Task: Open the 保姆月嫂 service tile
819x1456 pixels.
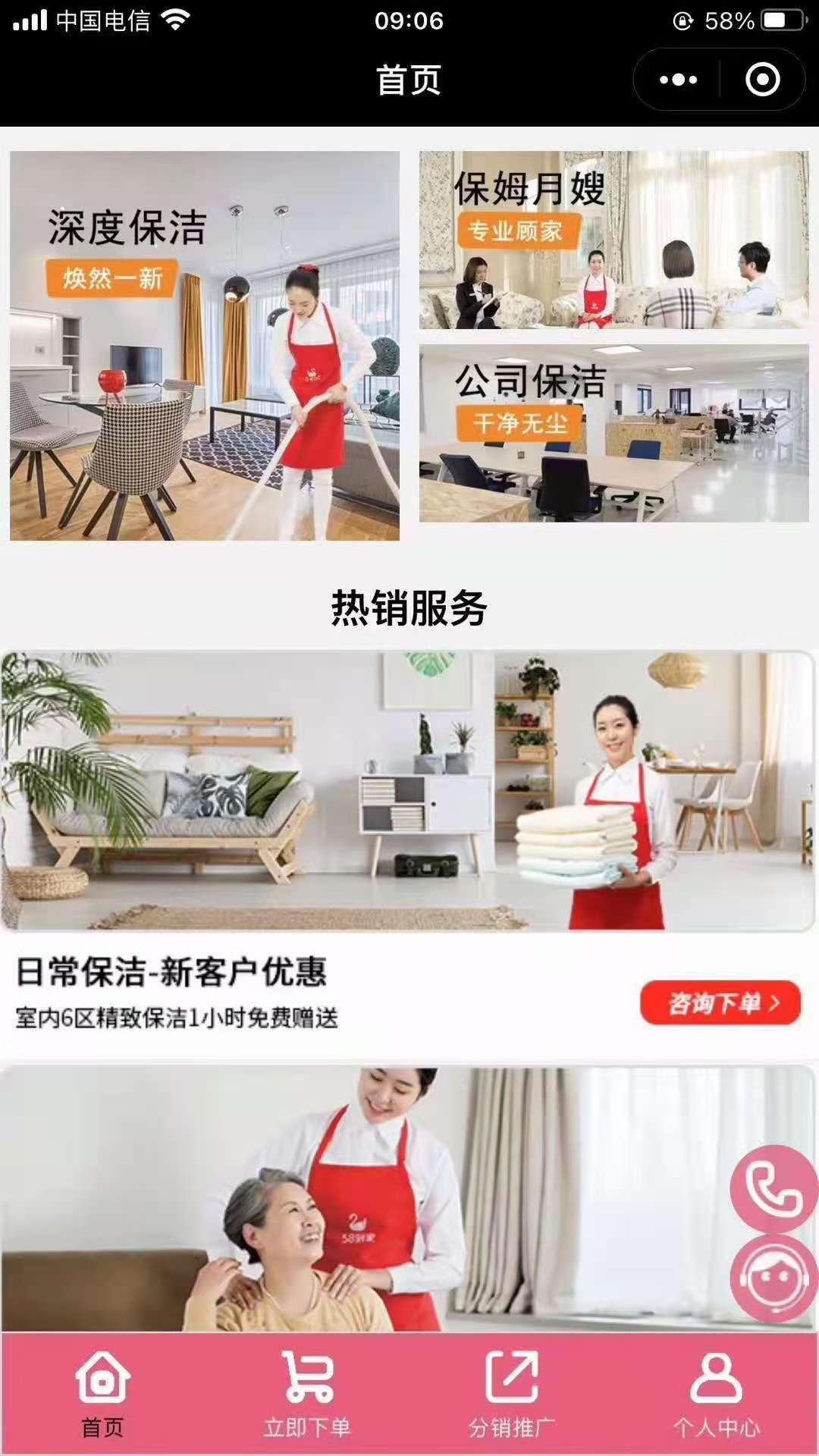Action: [613, 240]
